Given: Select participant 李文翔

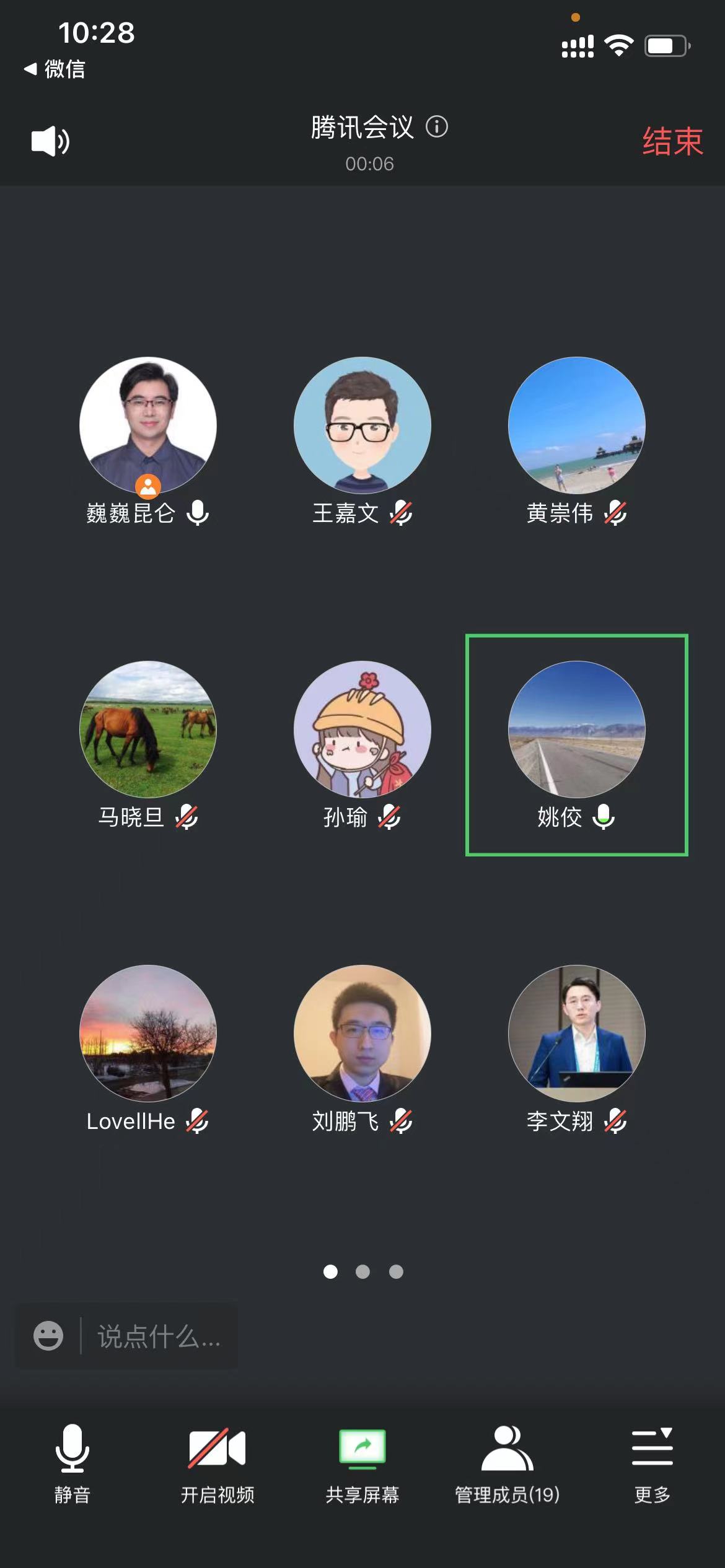Looking at the screenshot, I should click(x=577, y=1033).
